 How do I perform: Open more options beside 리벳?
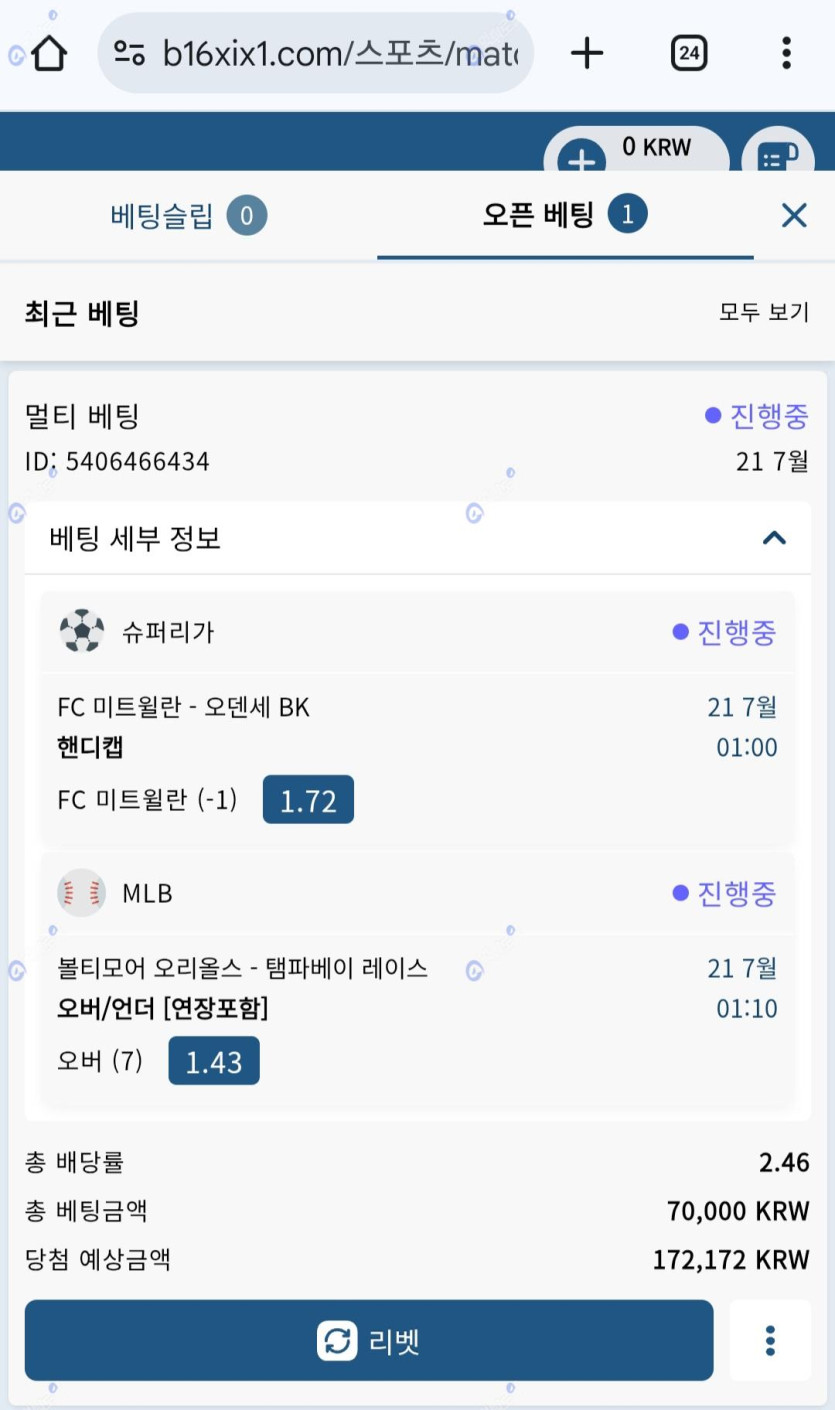point(770,1340)
